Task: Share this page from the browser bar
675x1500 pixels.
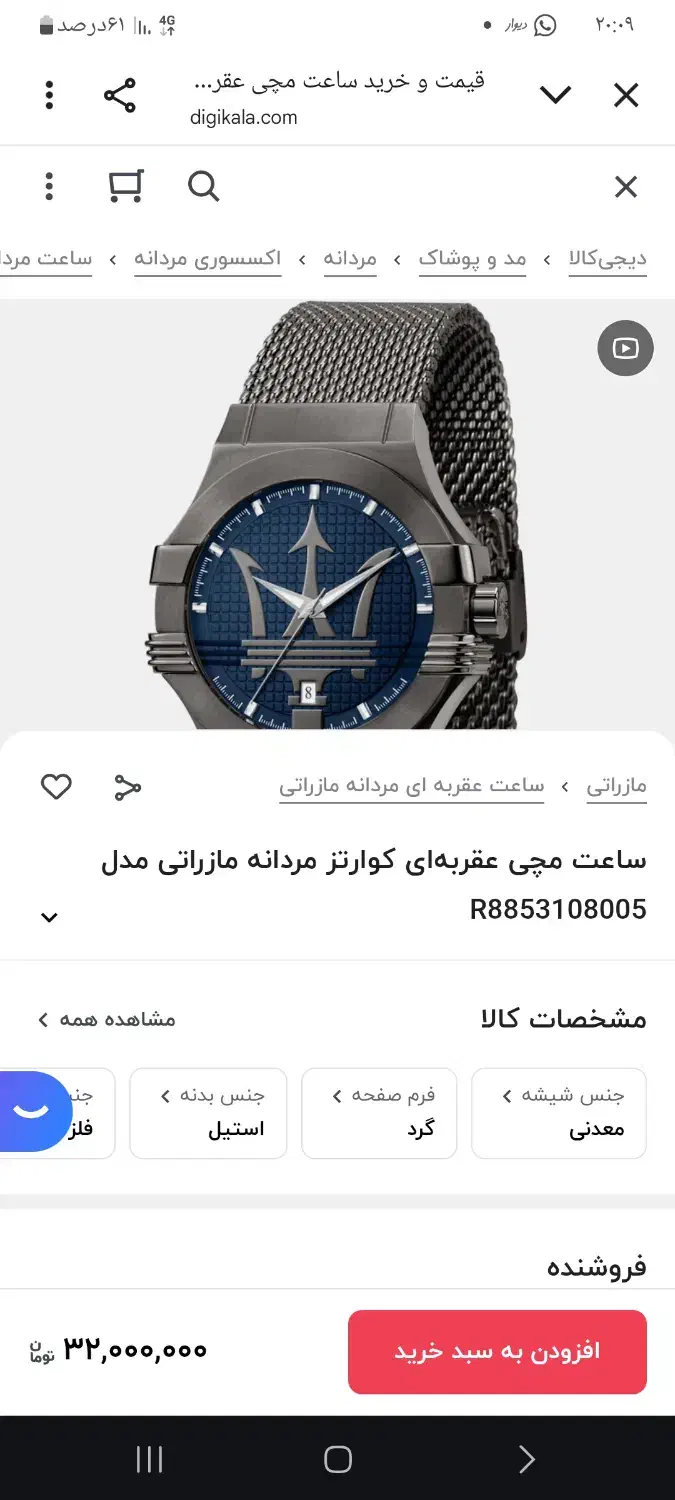Action: pos(120,96)
